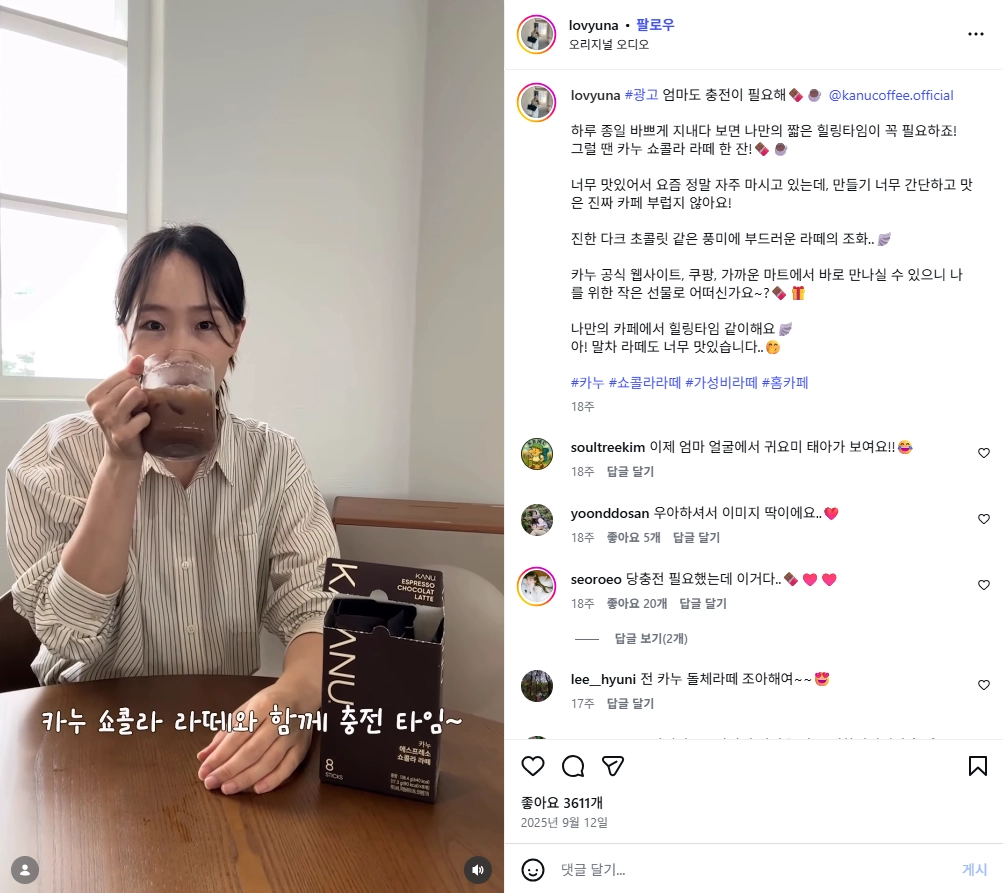
Task: Expand the 2 replies under seoroeo's comment
Action: pos(650,638)
